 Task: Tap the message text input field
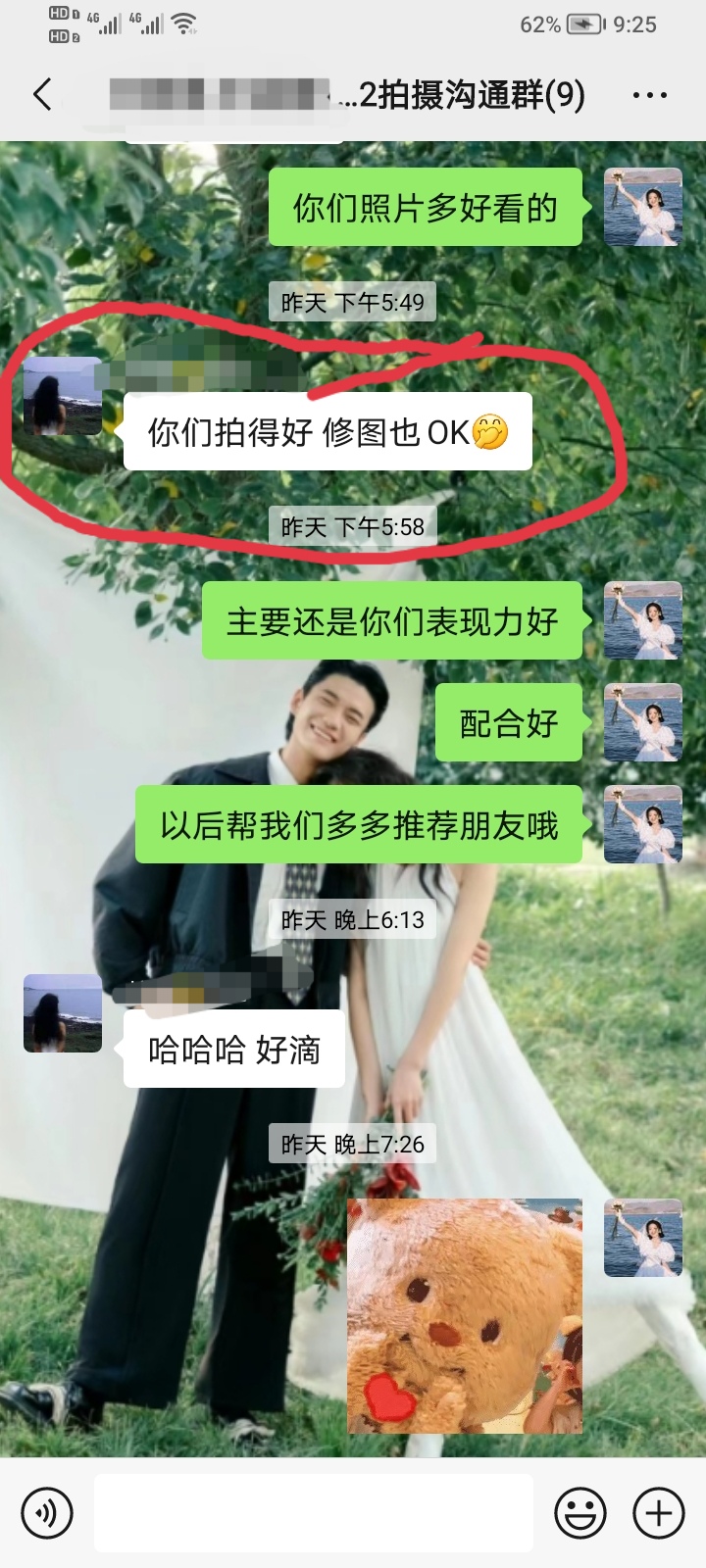click(x=314, y=1513)
